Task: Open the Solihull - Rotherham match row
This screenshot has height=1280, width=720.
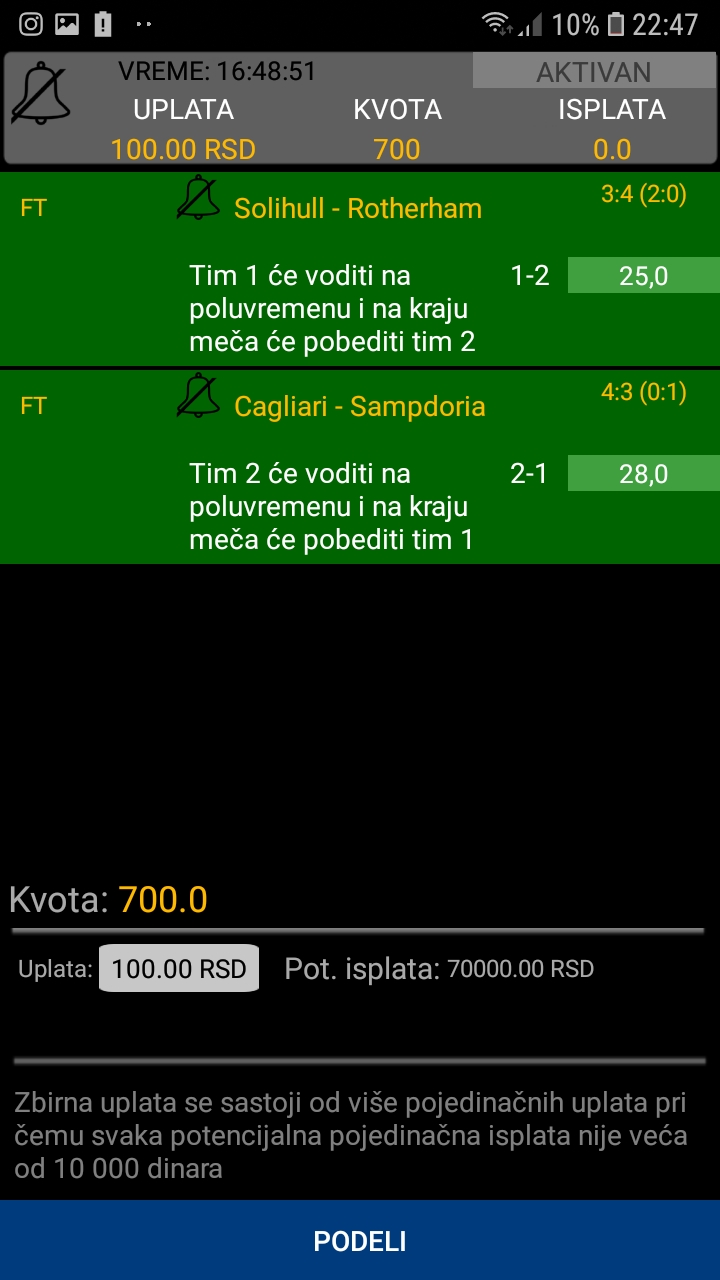Action: point(360,269)
